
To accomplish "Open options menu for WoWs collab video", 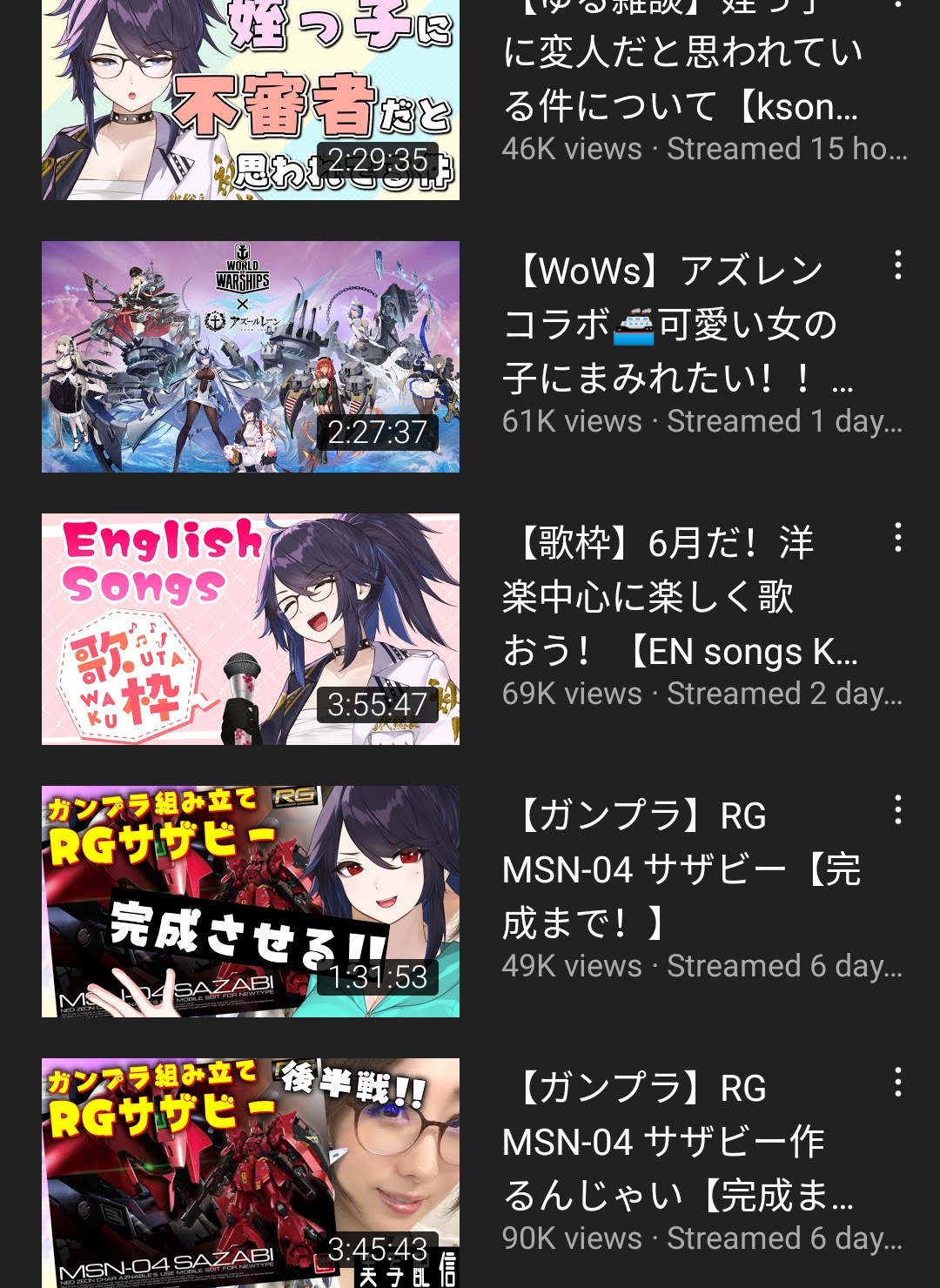I will click(x=897, y=265).
